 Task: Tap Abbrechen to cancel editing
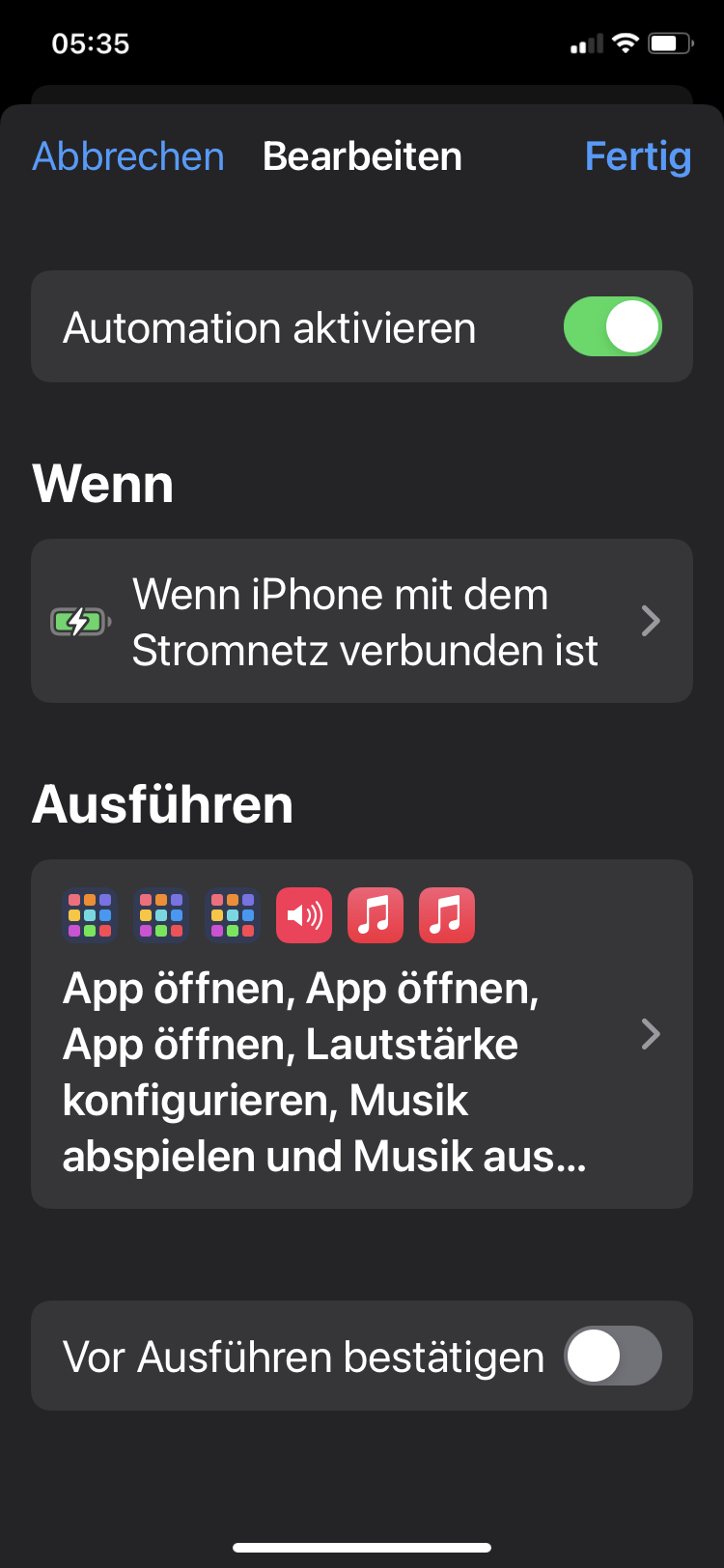[128, 156]
